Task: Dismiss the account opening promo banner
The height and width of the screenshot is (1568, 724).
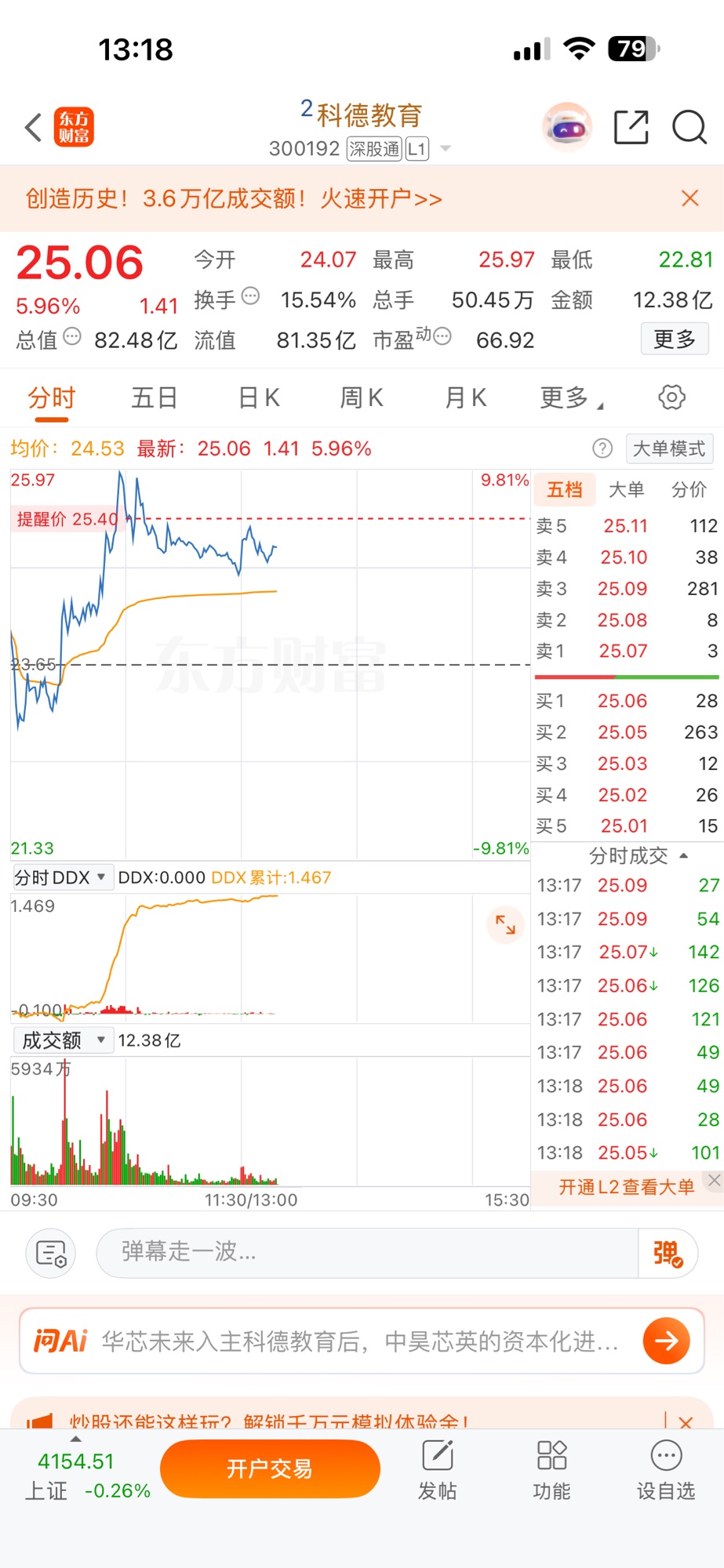Action: pyautogui.click(x=689, y=198)
